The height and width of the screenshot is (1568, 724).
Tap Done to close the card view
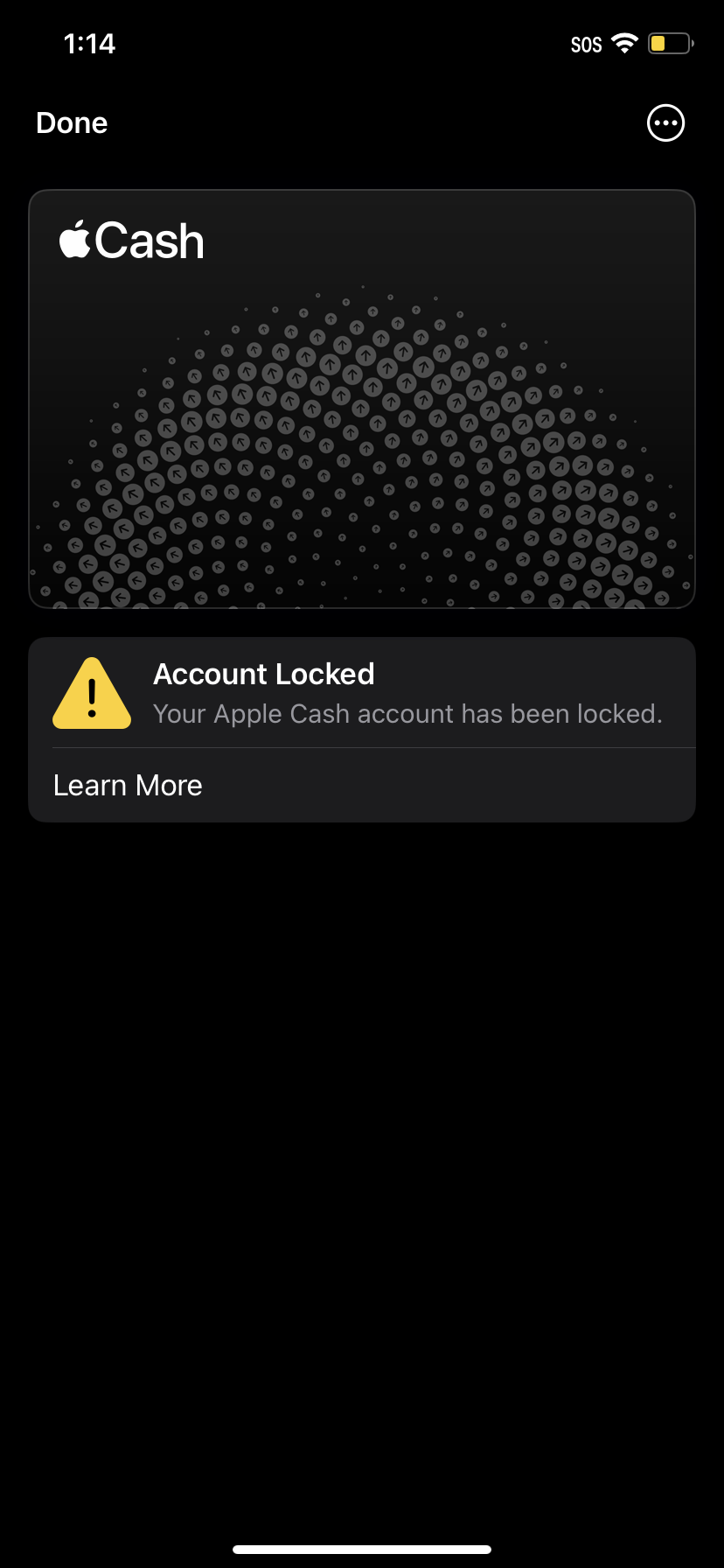tap(72, 123)
